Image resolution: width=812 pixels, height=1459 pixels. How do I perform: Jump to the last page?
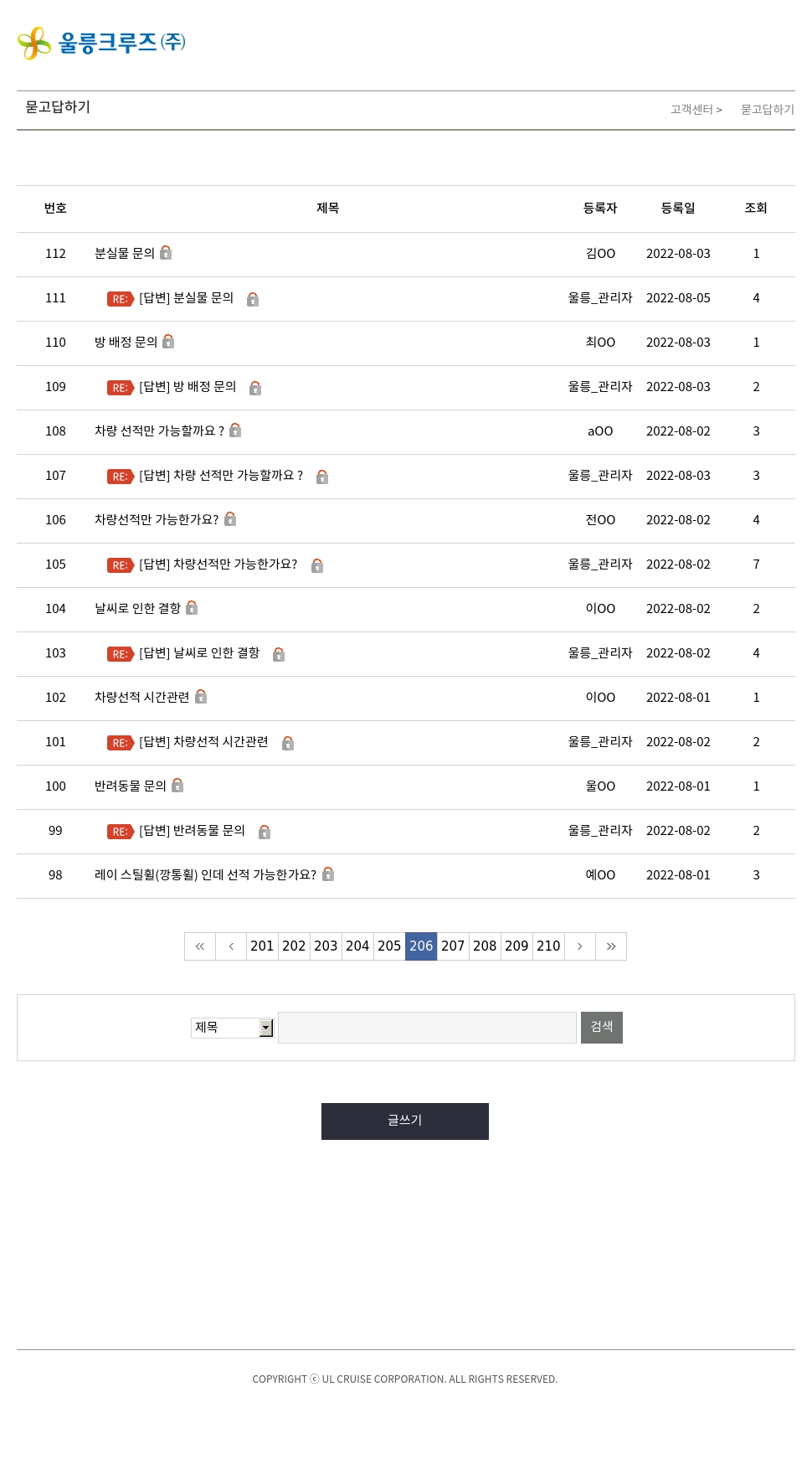coord(611,946)
